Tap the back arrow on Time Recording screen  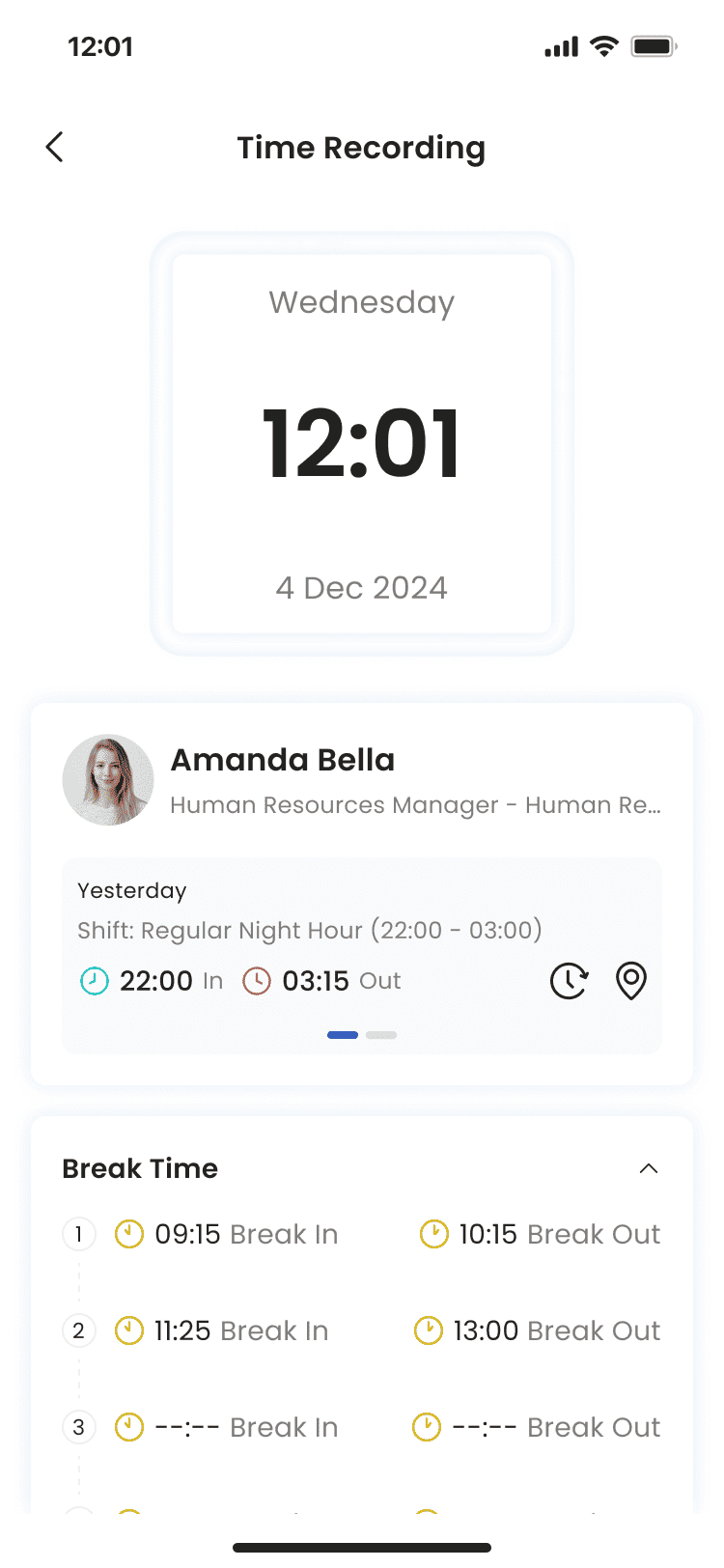click(x=54, y=147)
